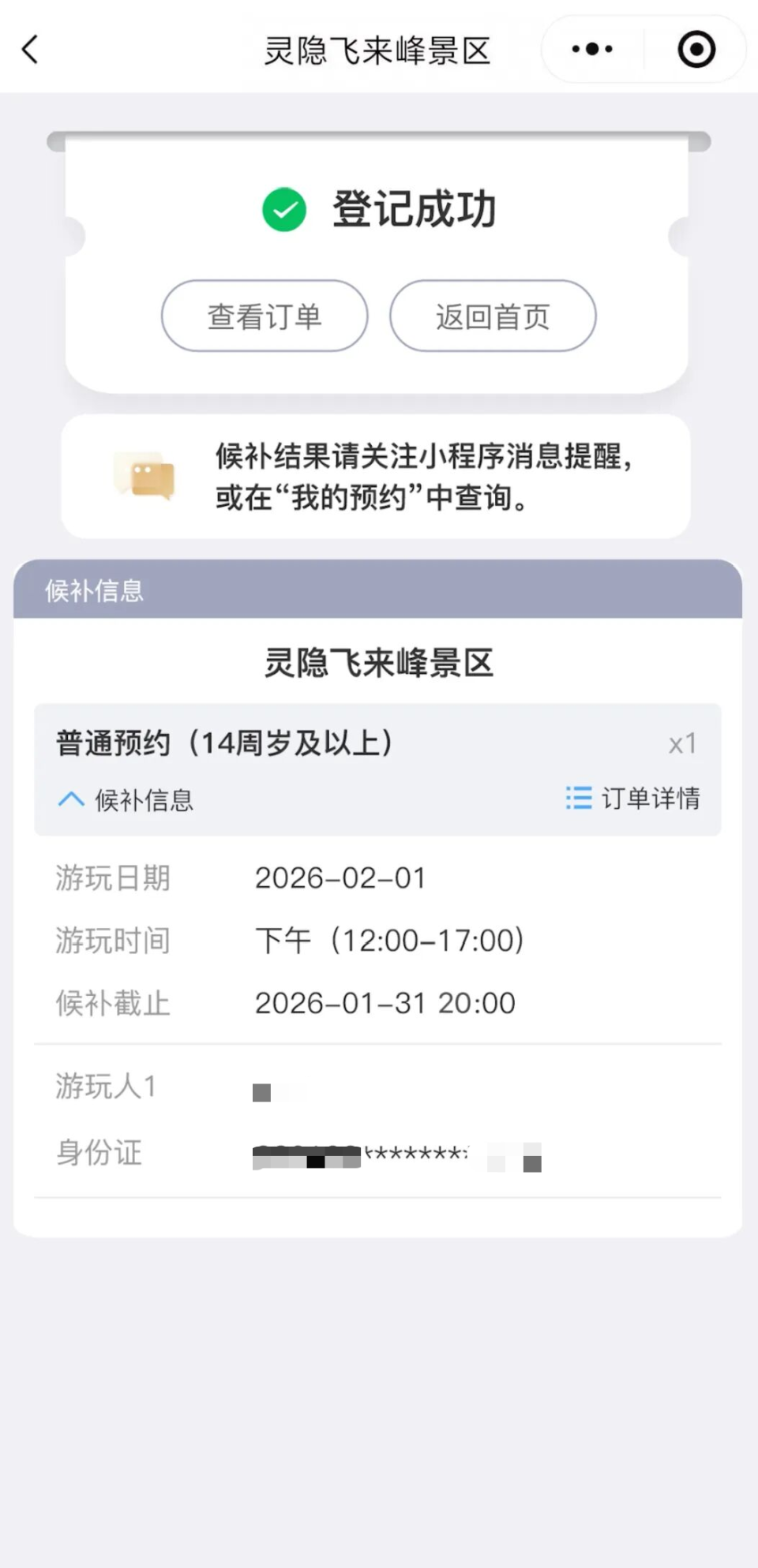Tap the 游玩人1 traveler entry
The image size is (758, 1568).
pos(106,1087)
